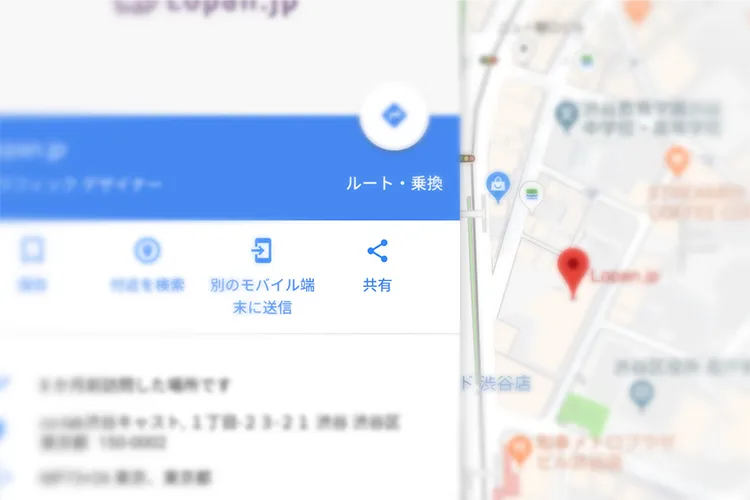Screen dimensions: 750x500
Task: Open route directions with the blue arrow button
Action: pos(394,117)
